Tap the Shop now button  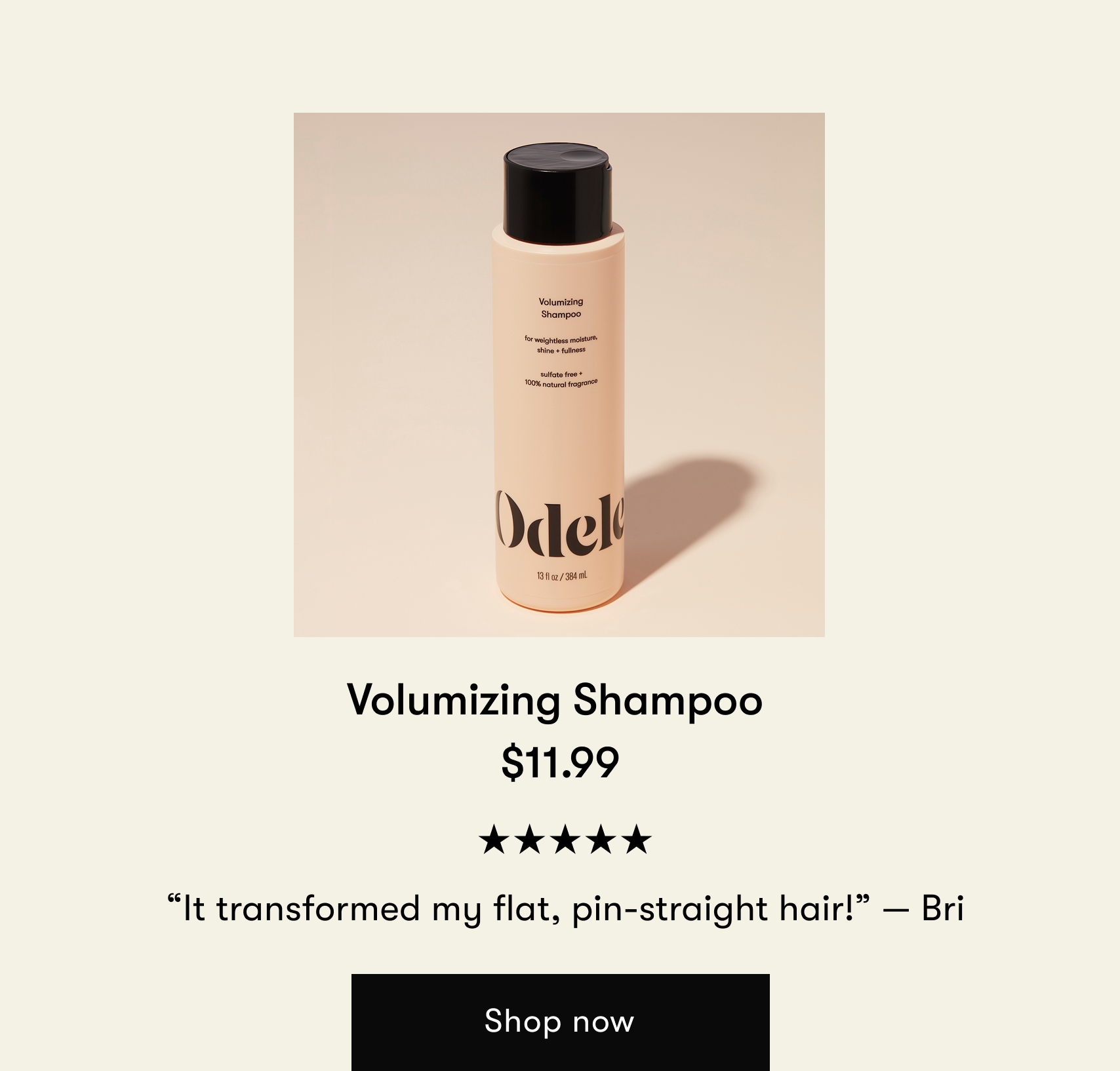[x=560, y=1021]
